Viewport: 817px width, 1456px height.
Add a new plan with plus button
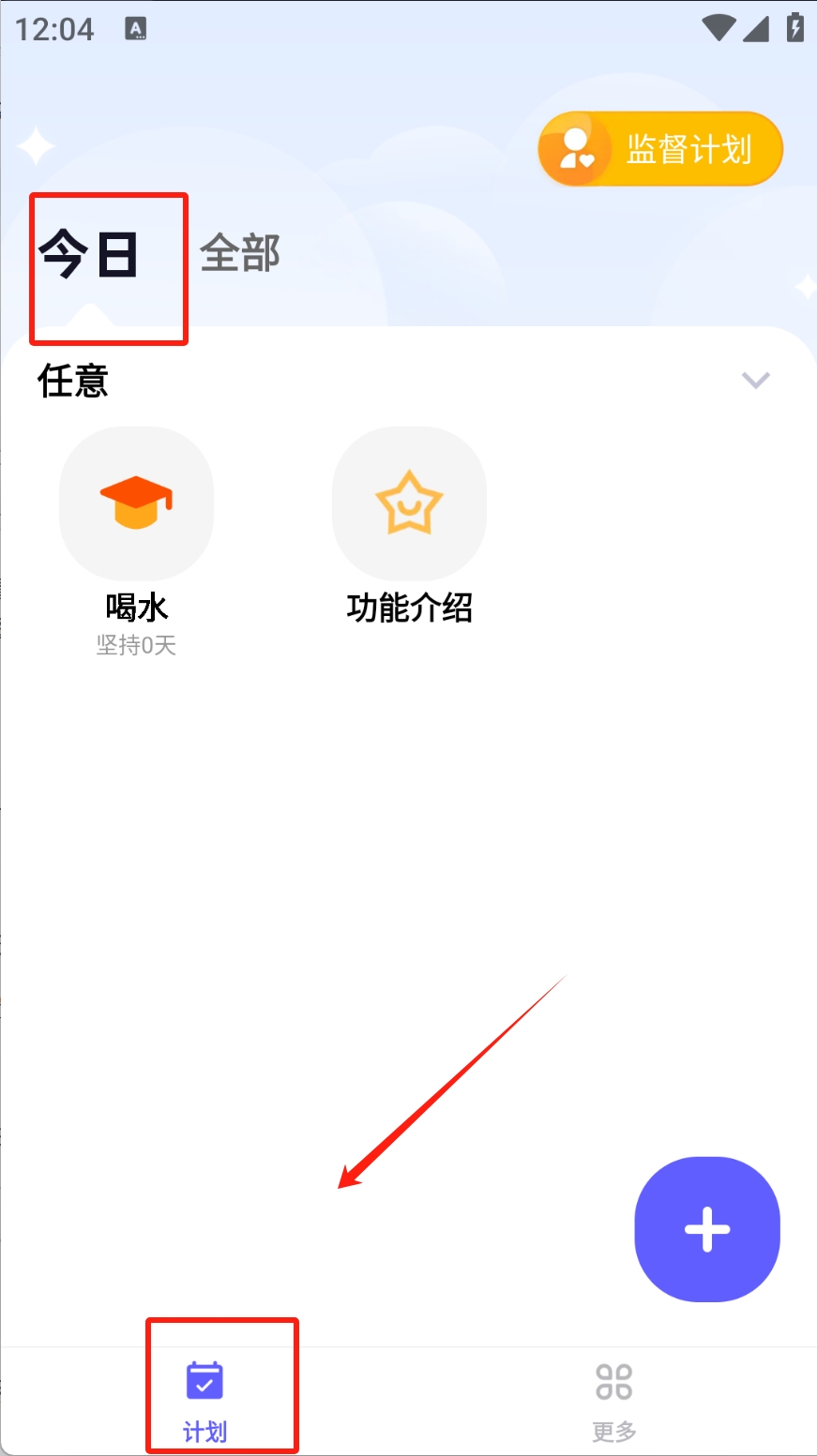coord(707,1229)
